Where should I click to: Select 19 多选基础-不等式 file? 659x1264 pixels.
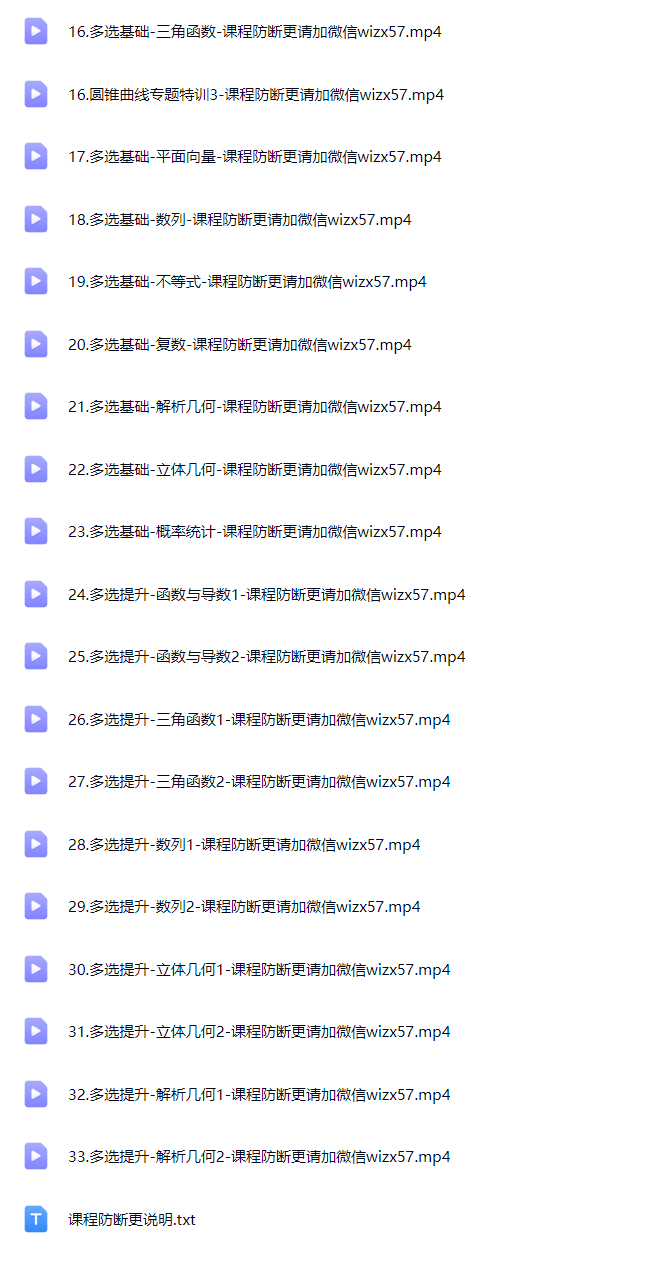(247, 281)
